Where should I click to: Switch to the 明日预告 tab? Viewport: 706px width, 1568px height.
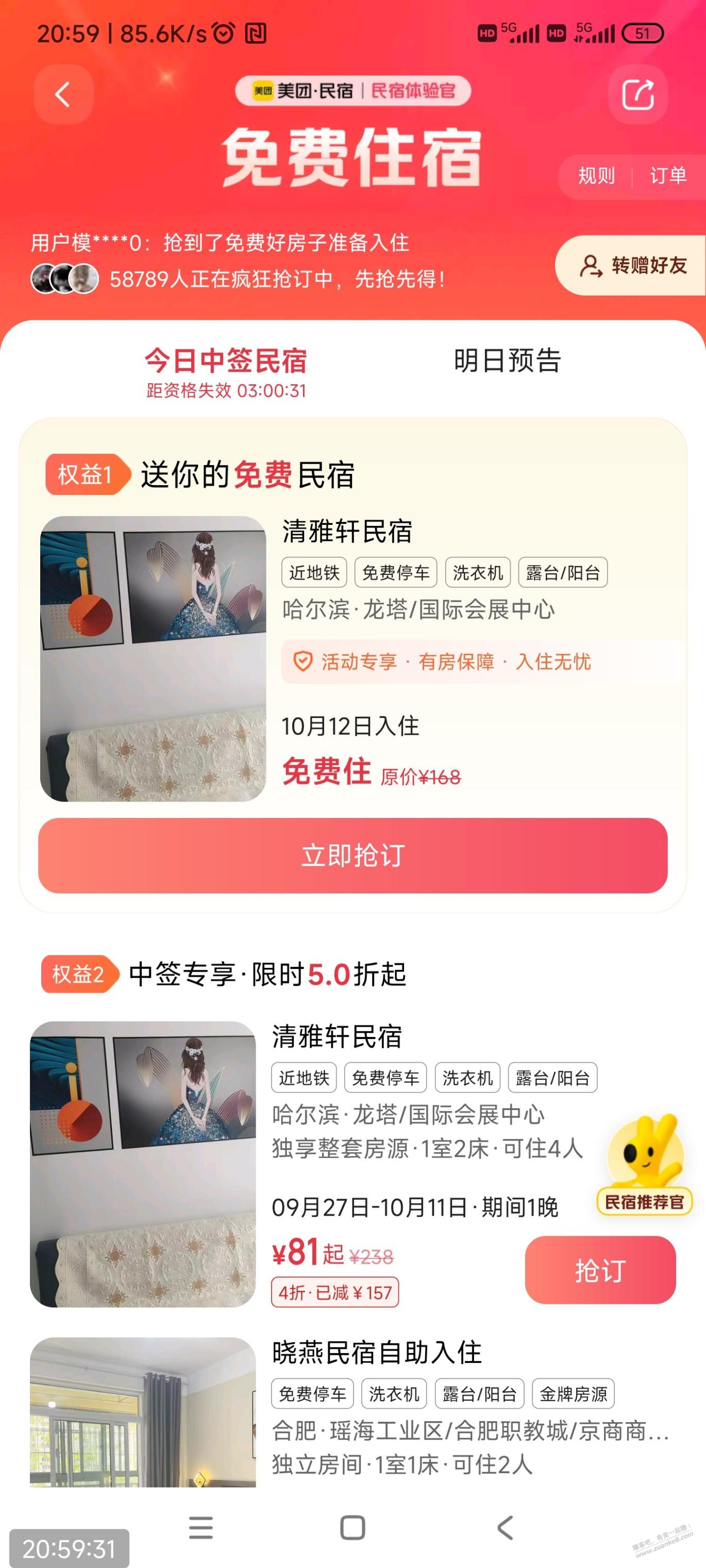507,361
